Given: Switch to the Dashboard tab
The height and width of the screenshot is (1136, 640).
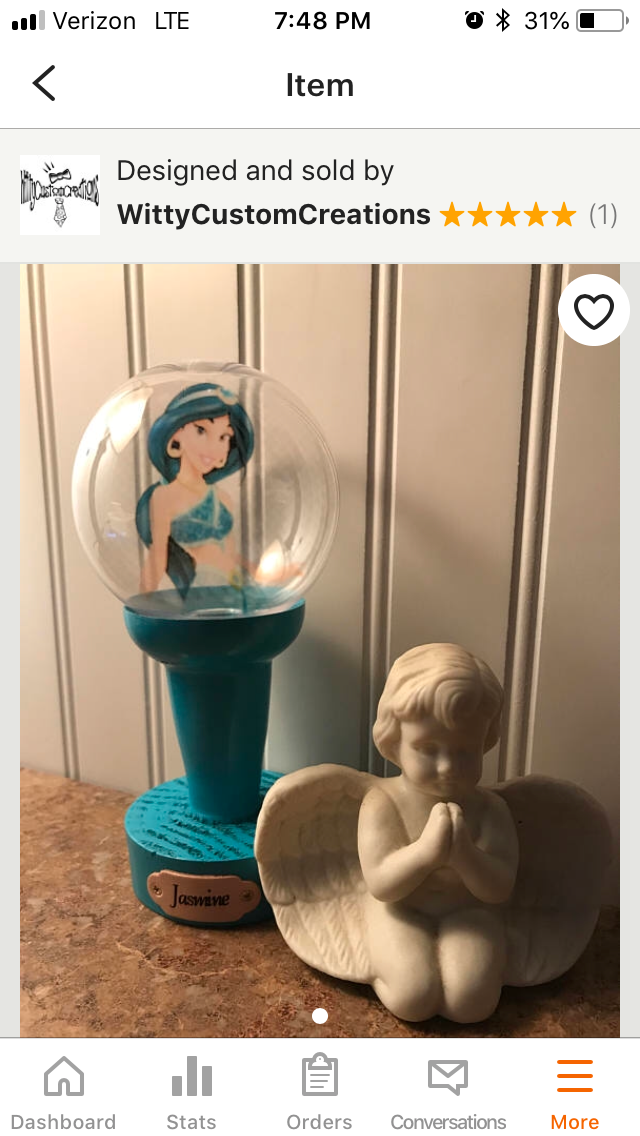Looking at the screenshot, I should [64, 1094].
